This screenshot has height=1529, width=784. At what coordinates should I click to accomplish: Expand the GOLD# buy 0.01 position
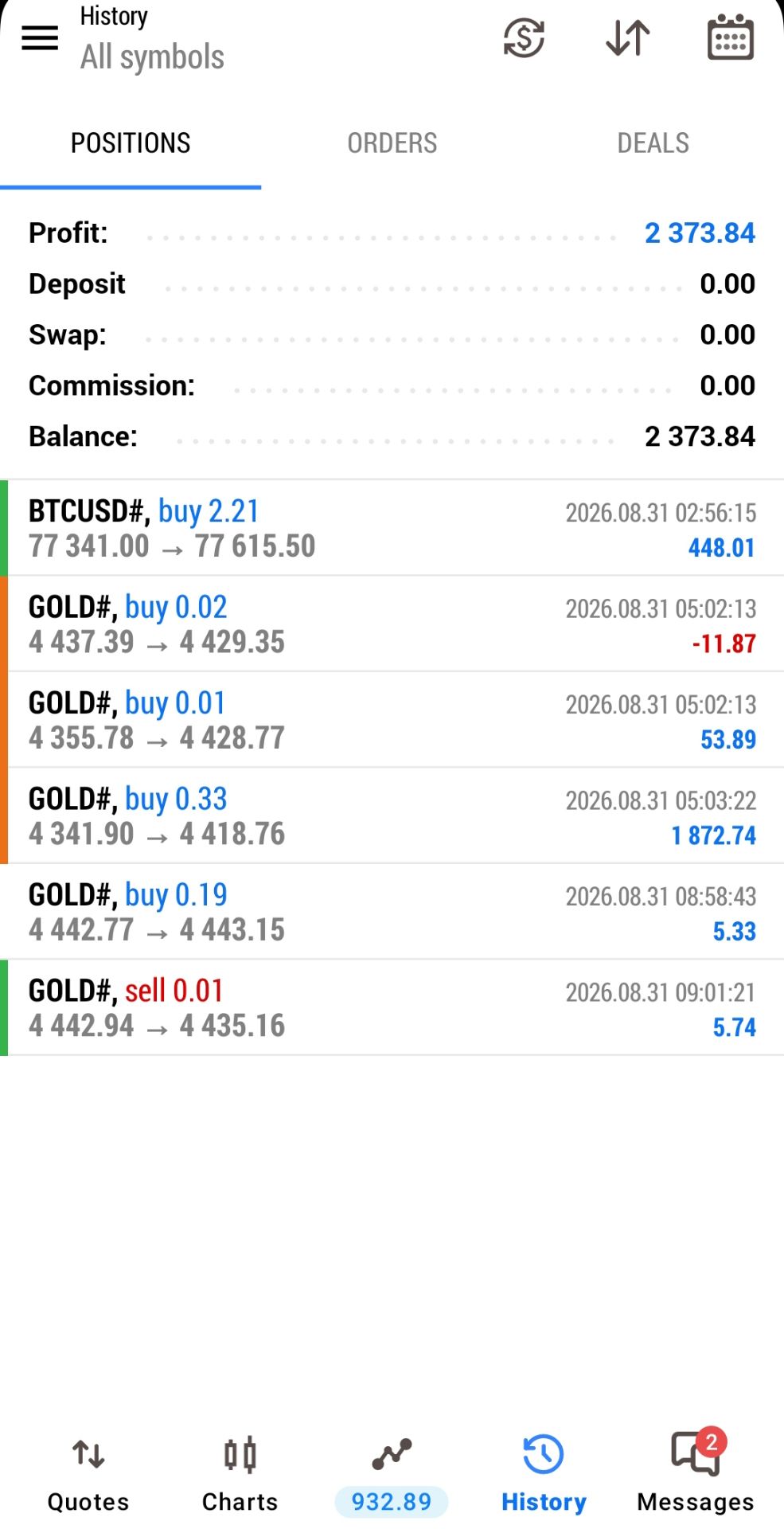click(x=392, y=720)
